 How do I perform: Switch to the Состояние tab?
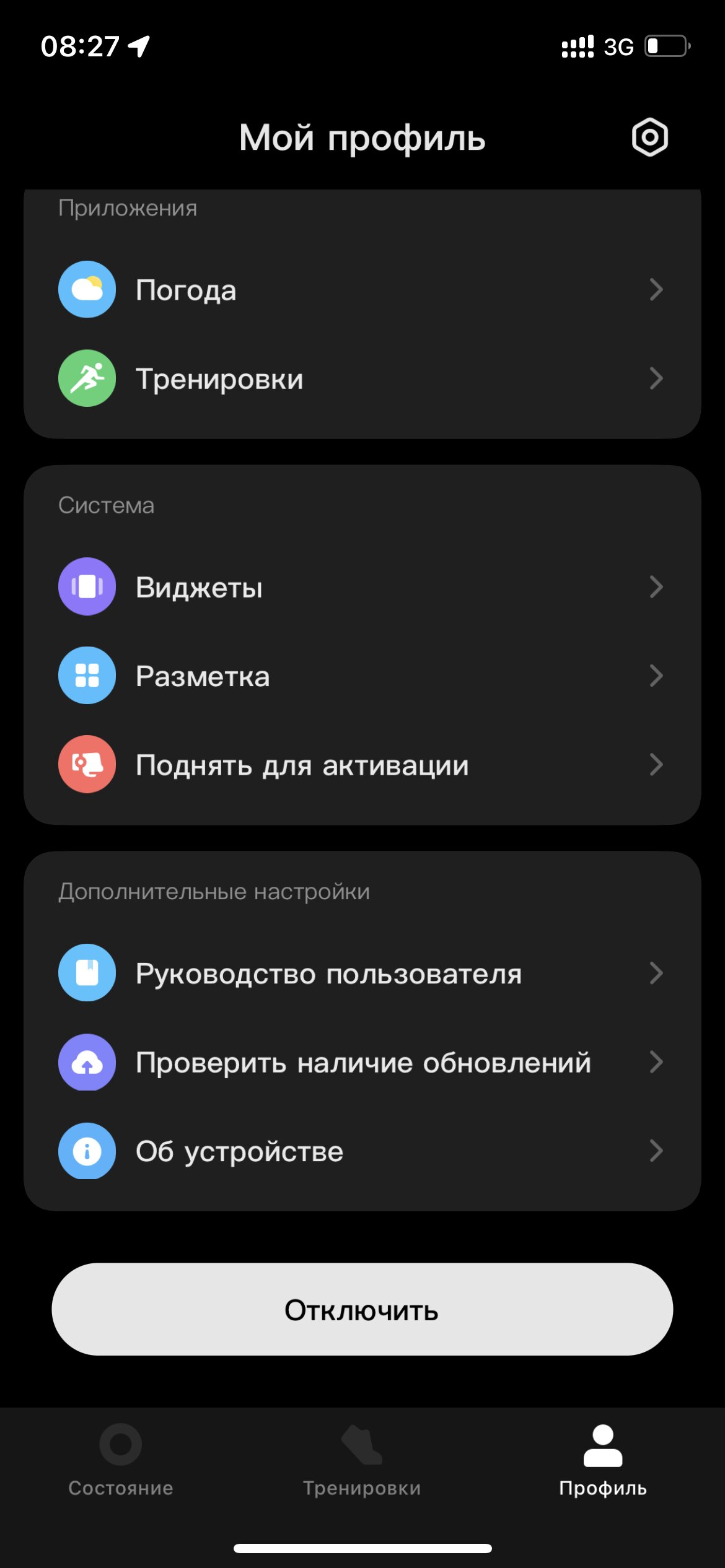pyautogui.click(x=121, y=1460)
